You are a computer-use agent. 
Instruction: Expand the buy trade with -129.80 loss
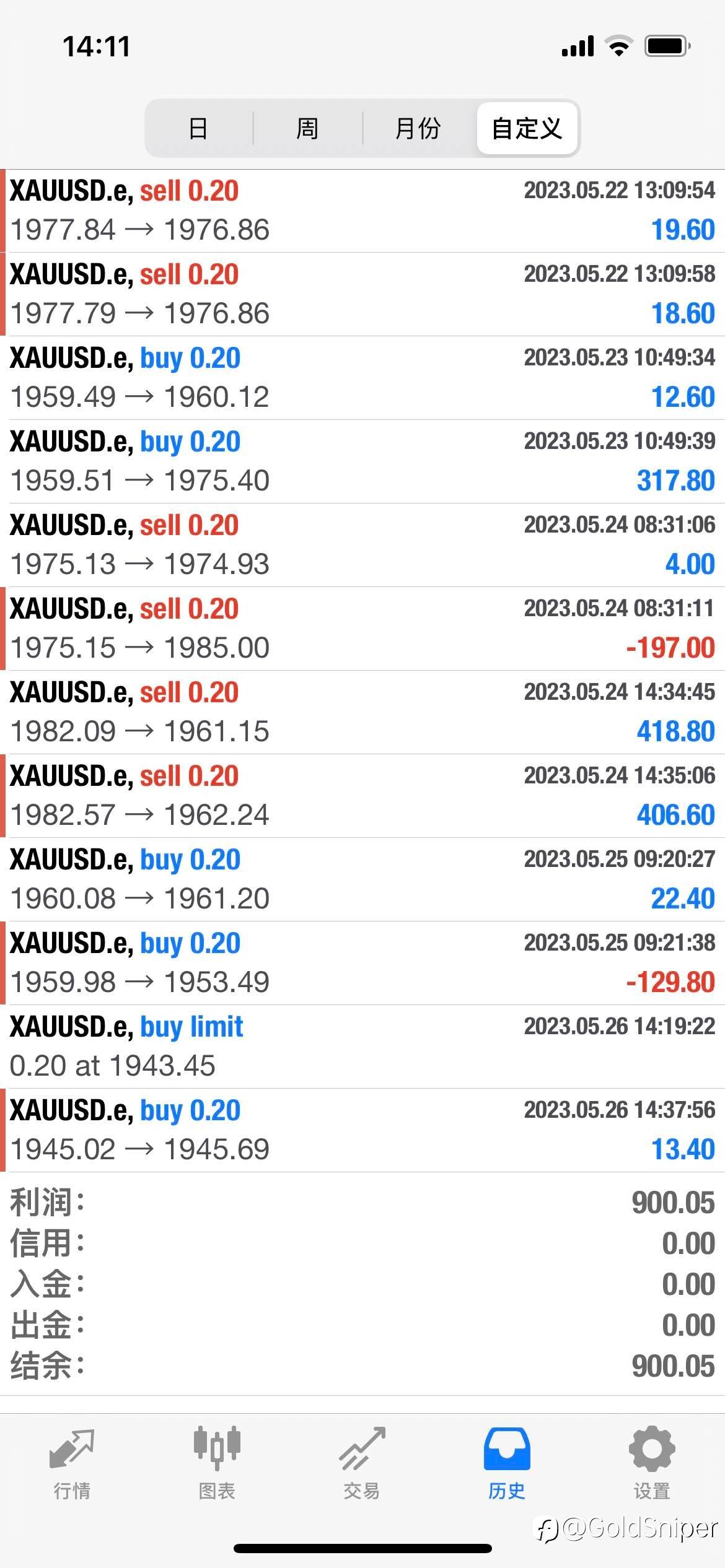tap(362, 963)
